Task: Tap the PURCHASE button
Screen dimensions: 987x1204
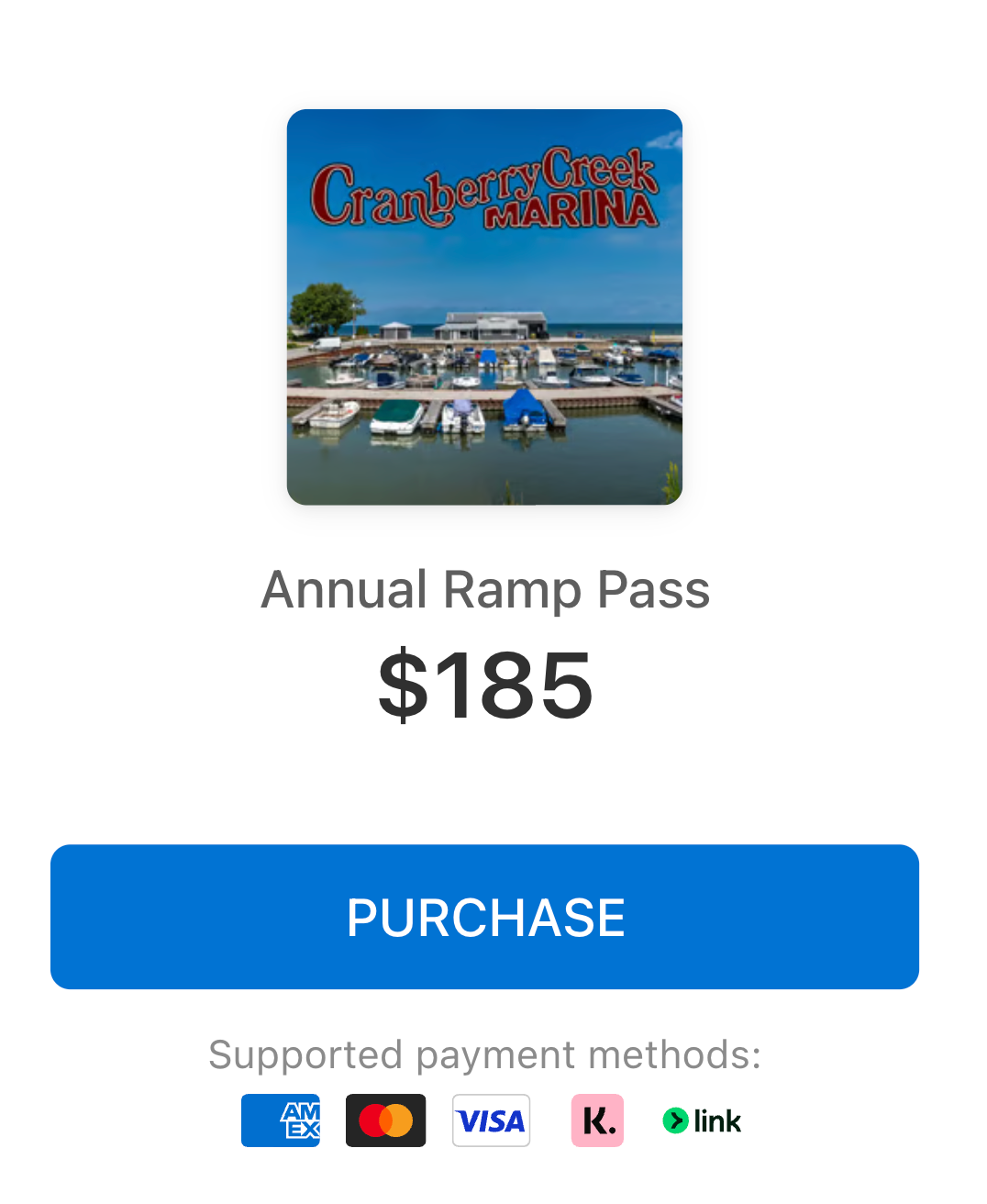Action: pyautogui.click(x=484, y=917)
